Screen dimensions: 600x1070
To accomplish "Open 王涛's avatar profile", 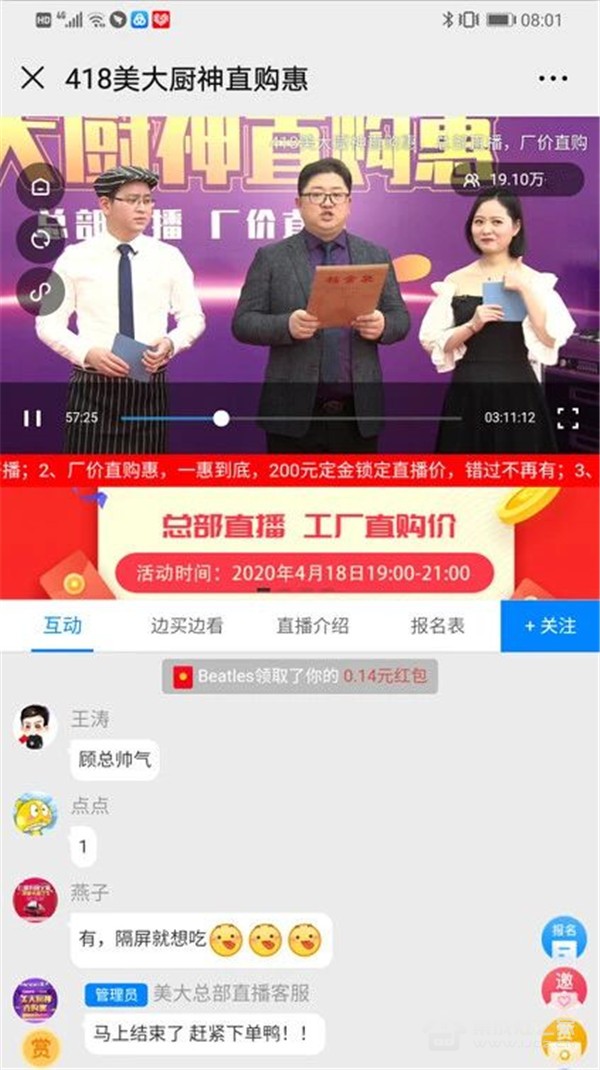I will (35, 727).
